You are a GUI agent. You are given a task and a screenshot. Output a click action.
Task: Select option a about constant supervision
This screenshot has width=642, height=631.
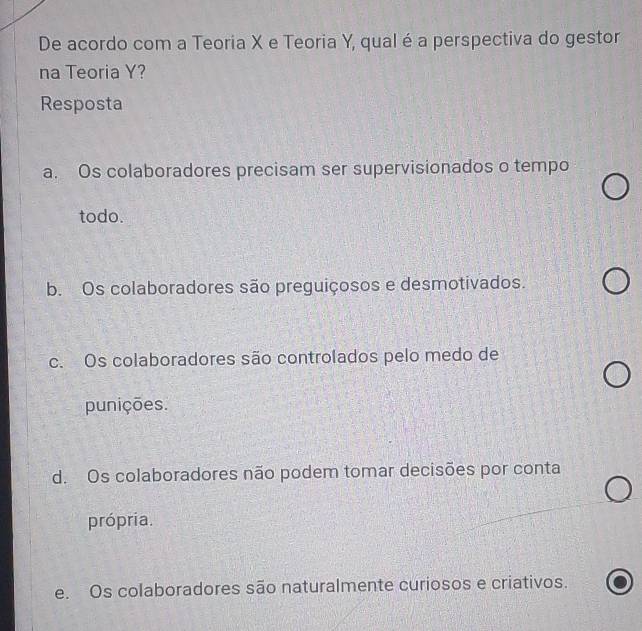pyautogui.click(x=615, y=188)
